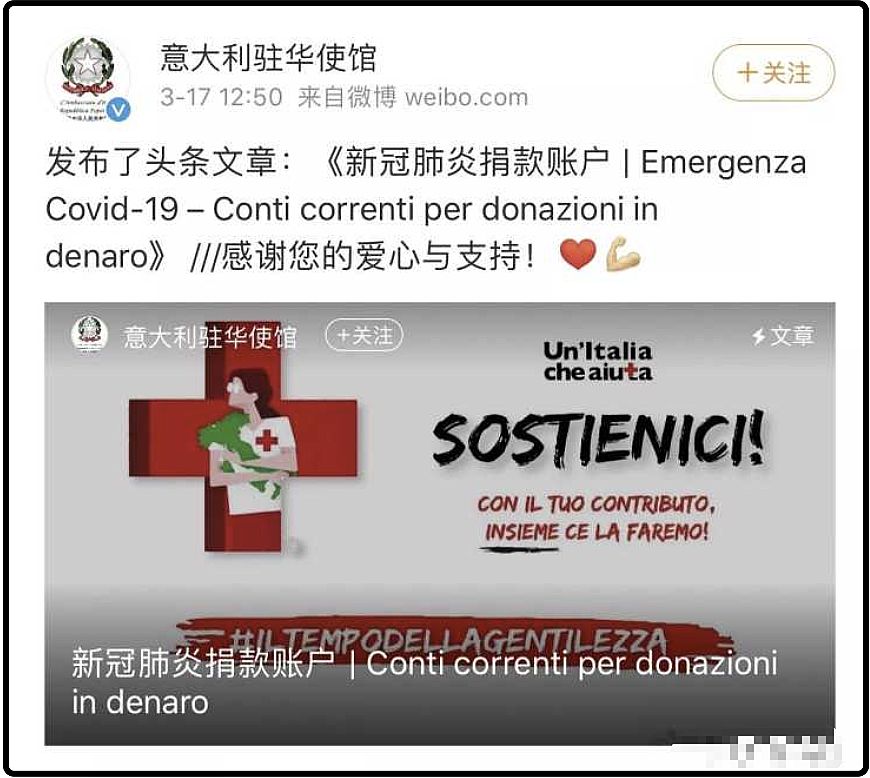Follow 意大利驻华使馆 with the +关注 button
The height and width of the screenshot is (778, 870).
pyautogui.click(x=772, y=73)
